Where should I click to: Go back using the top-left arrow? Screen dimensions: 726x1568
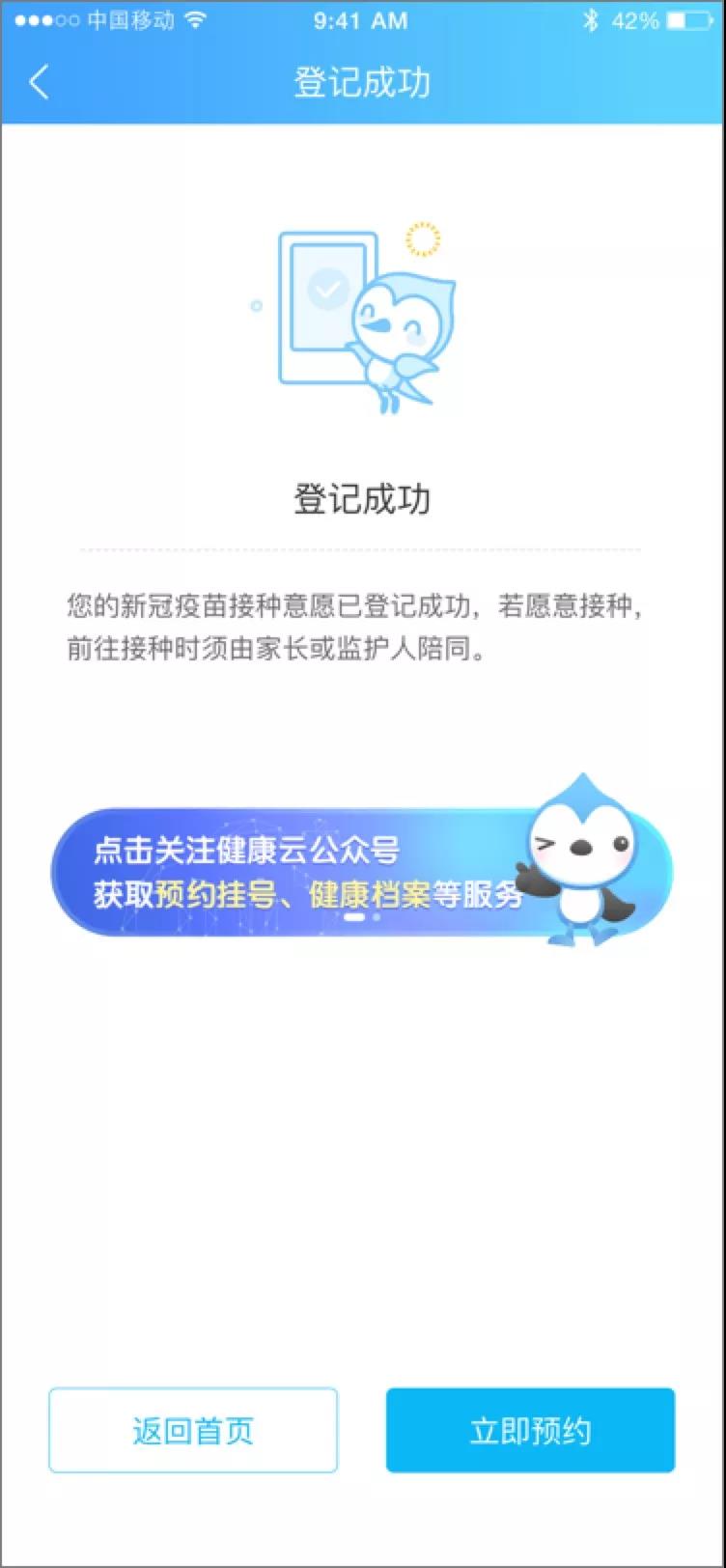point(39,82)
